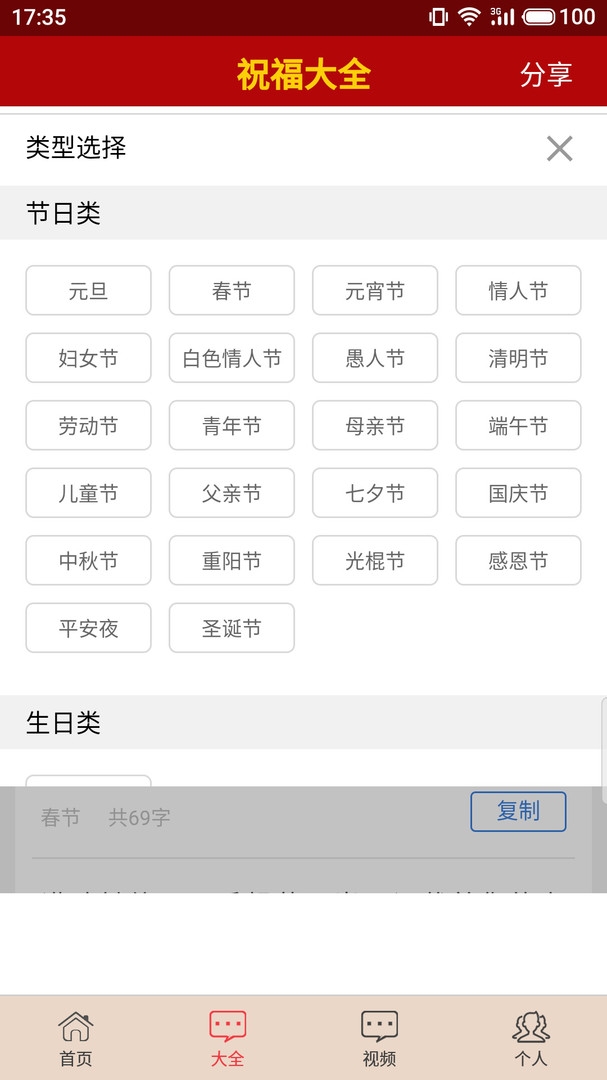The image size is (607, 1080).
Task: Pick the 情人节 chip
Action: tap(518, 291)
